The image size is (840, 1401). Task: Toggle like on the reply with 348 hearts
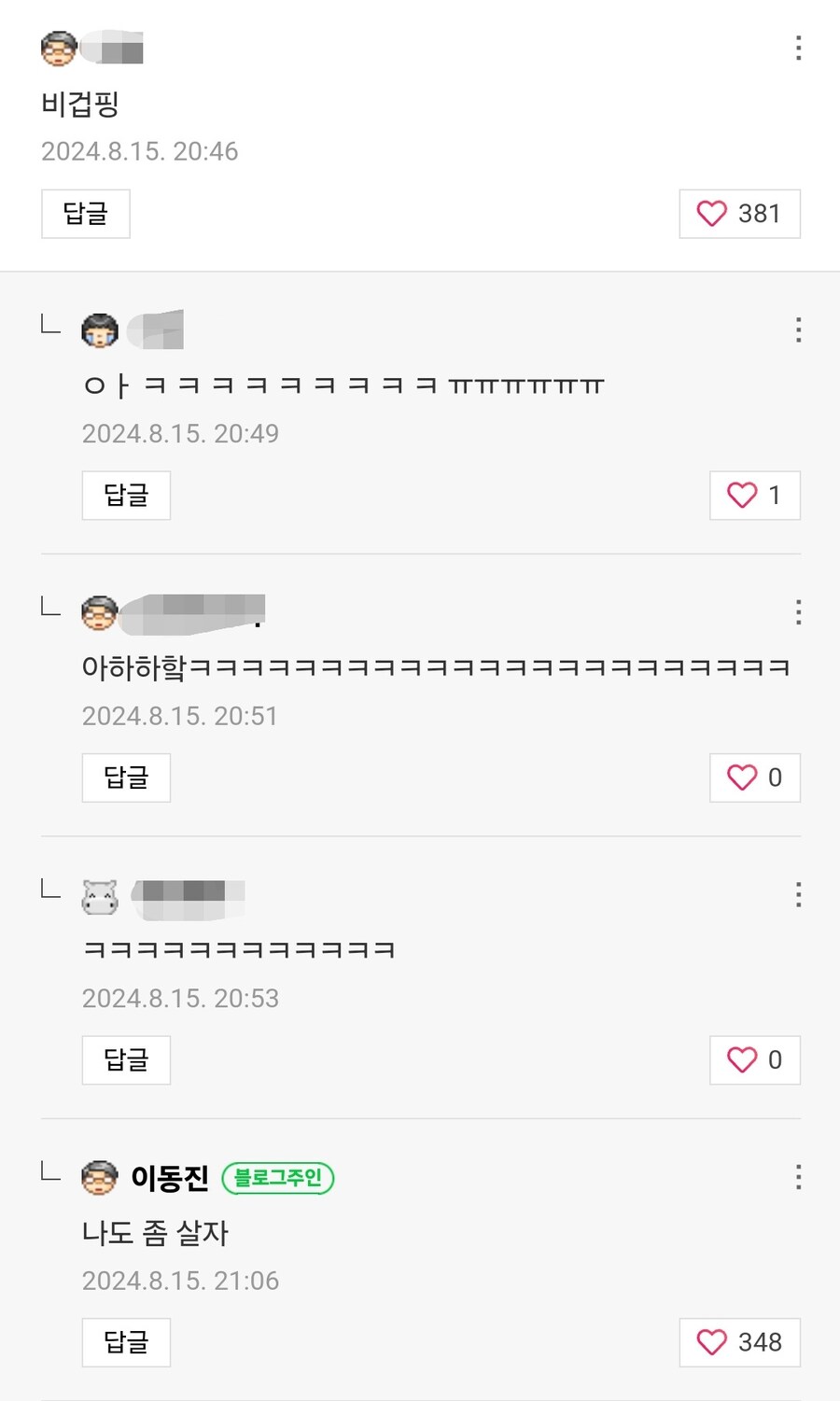pos(739,1342)
